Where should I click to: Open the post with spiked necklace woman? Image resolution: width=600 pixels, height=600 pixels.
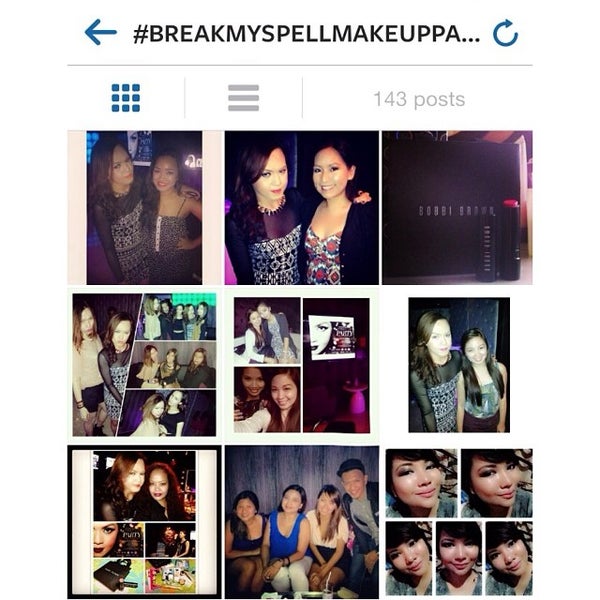tap(301, 207)
